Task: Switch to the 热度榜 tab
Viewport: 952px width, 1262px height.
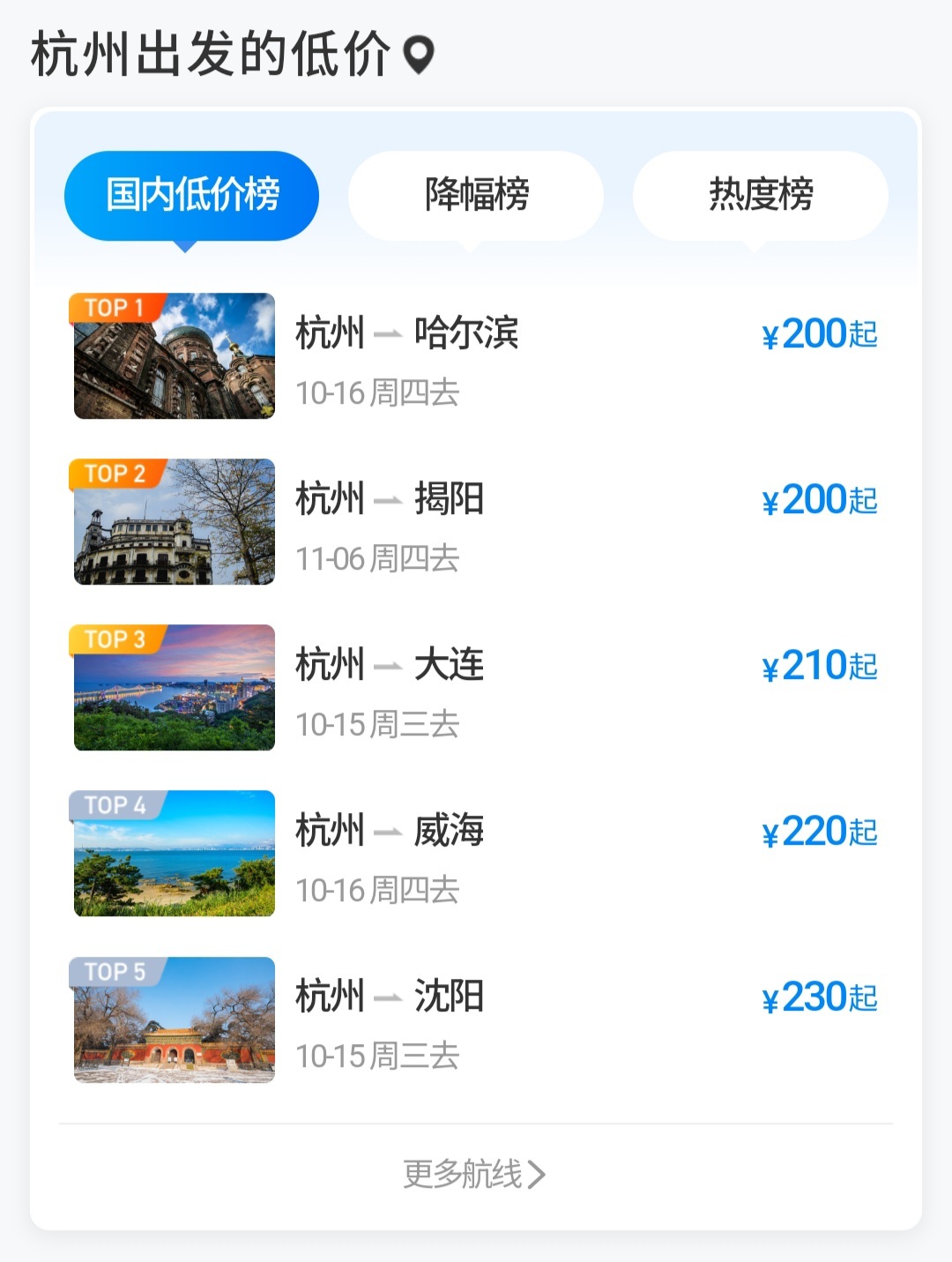Action: pyautogui.click(x=761, y=196)
